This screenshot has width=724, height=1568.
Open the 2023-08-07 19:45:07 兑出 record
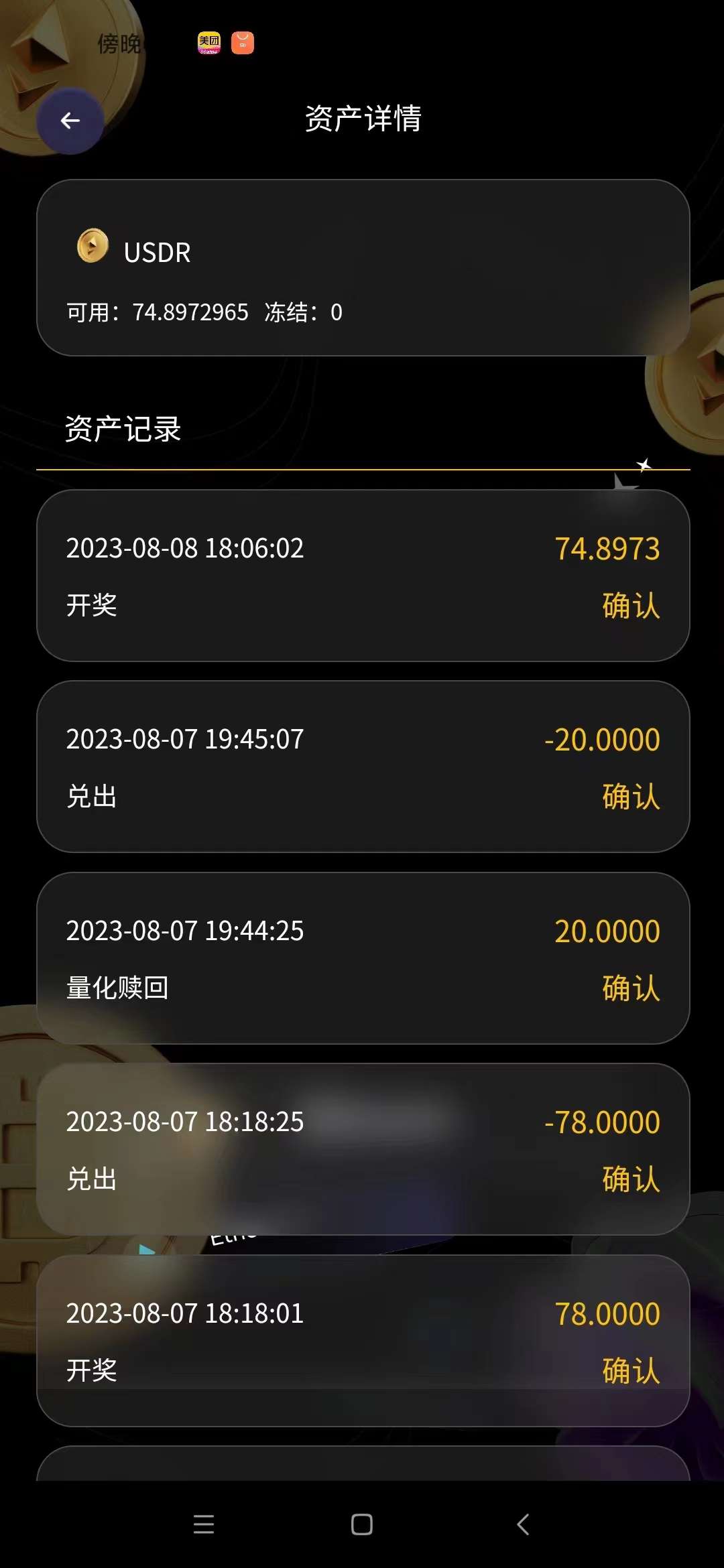(x=363, y=767)
